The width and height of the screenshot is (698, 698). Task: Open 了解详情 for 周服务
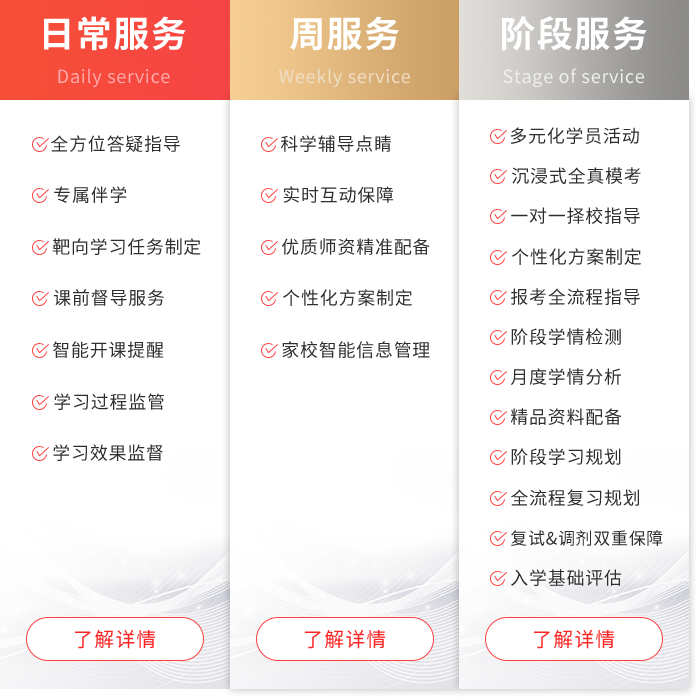tap(345, 639)
